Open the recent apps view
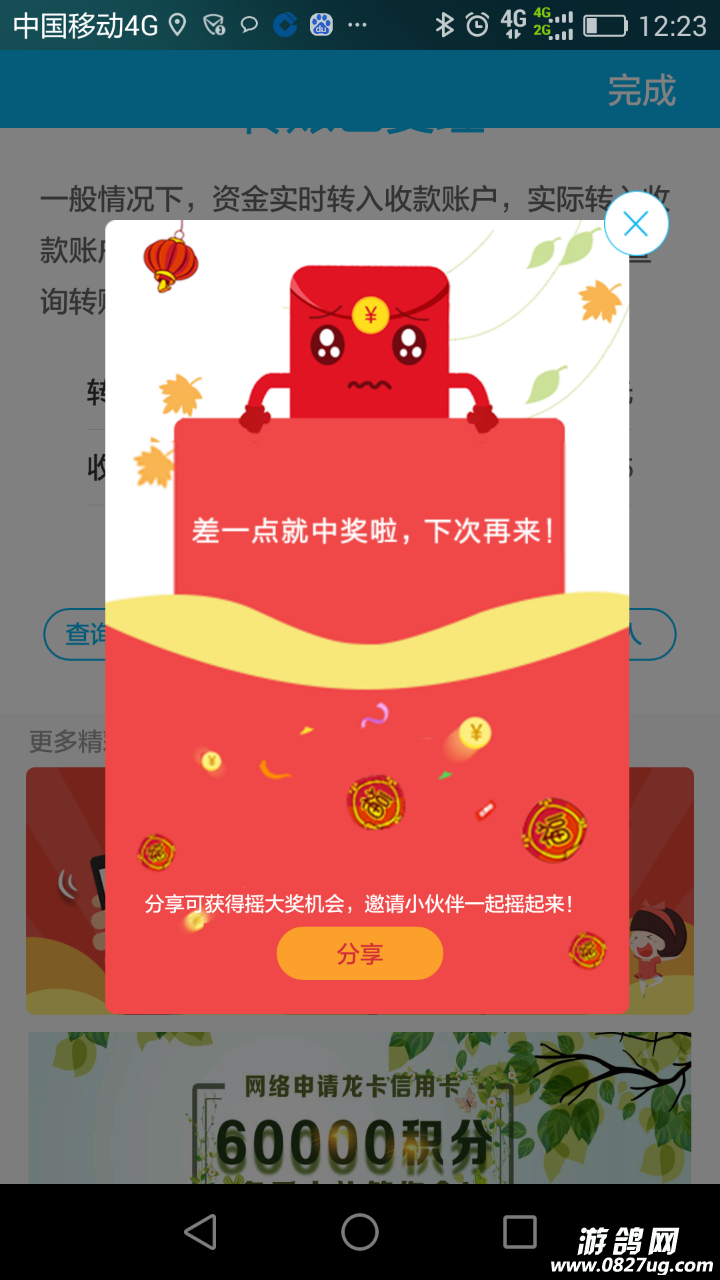This screenshot has width=720, height=1280. click(x=519, y=1231)
